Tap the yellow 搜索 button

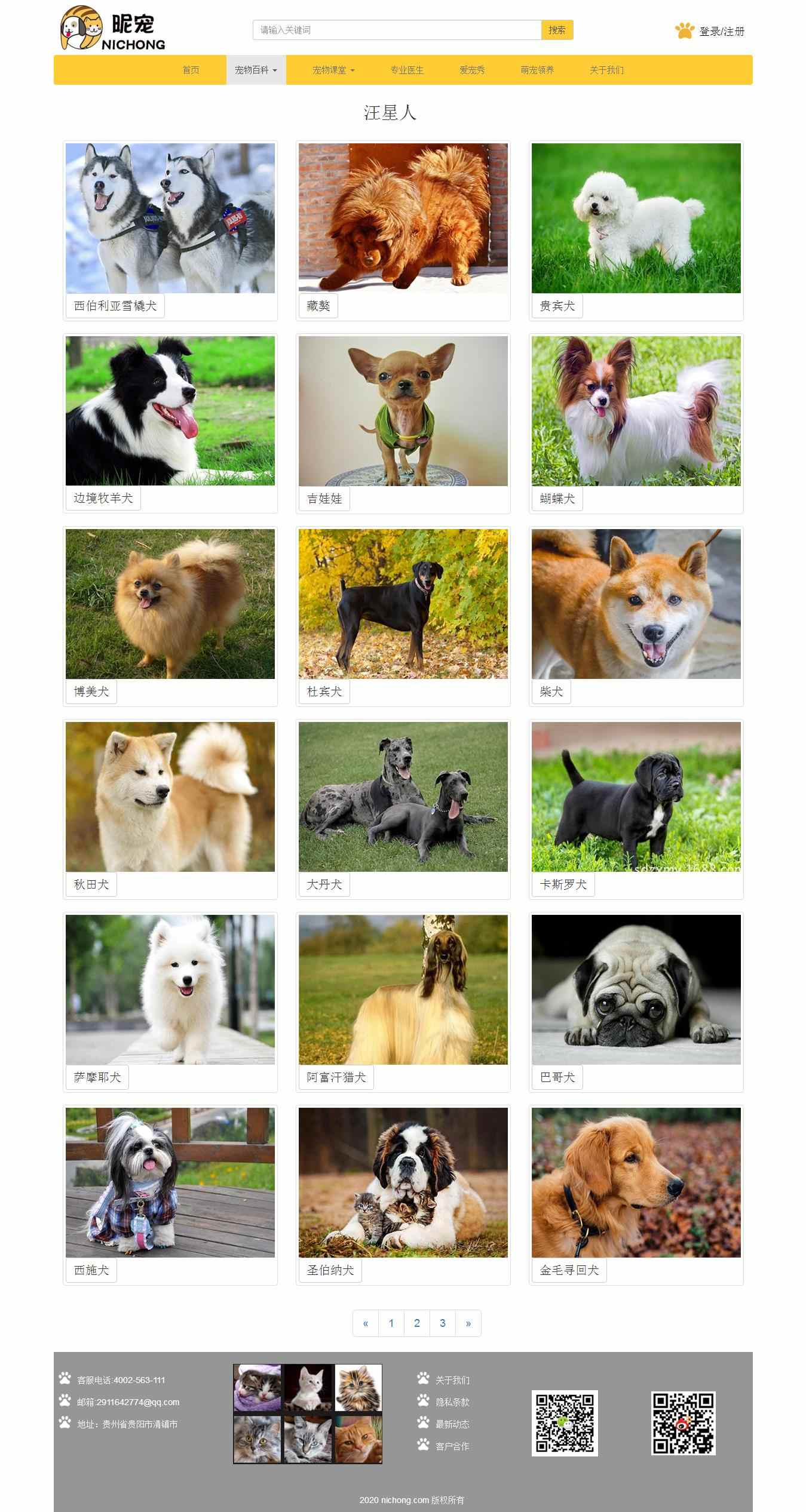coord(557,30)
